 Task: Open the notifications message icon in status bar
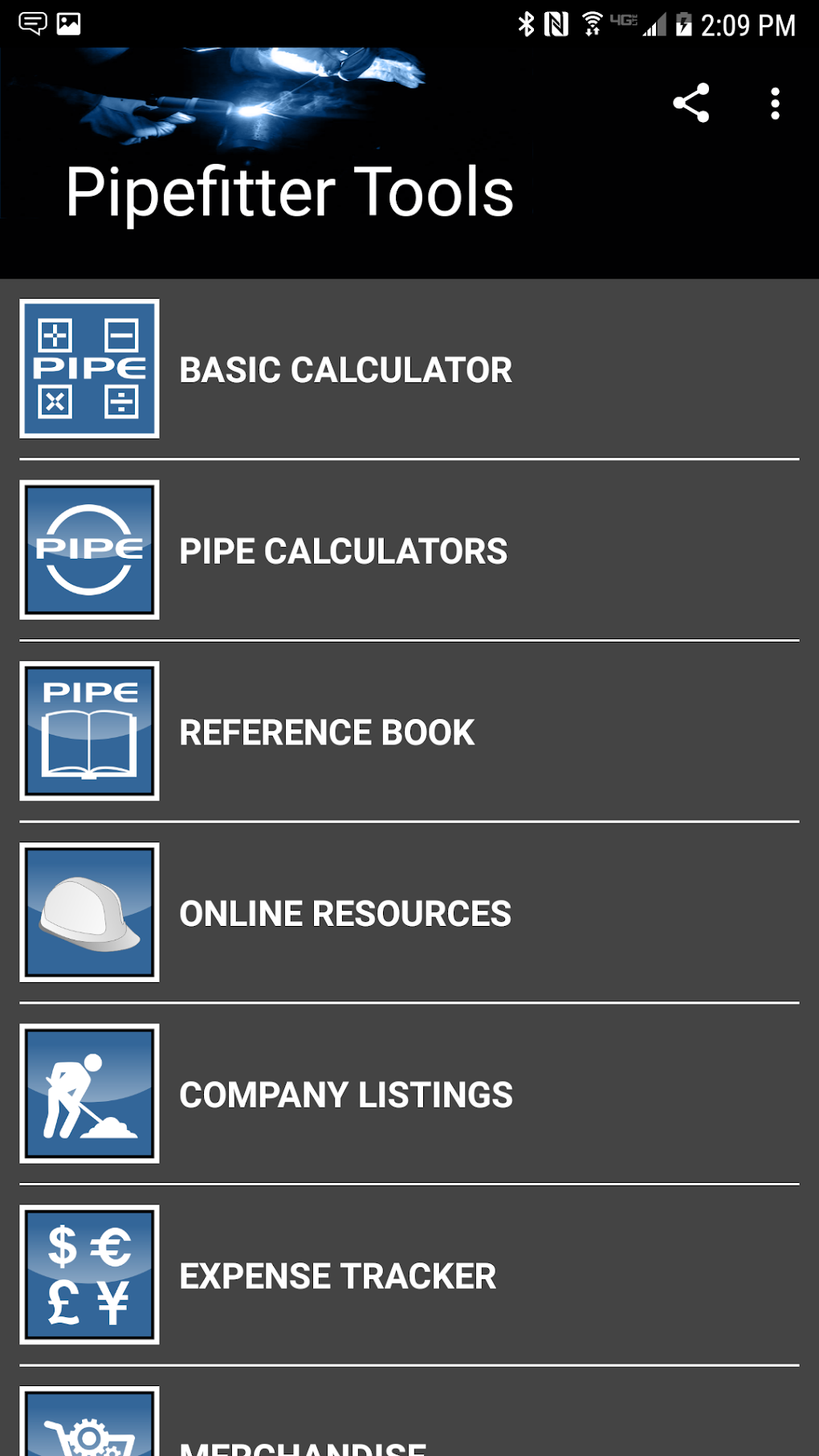click(31, 23)
